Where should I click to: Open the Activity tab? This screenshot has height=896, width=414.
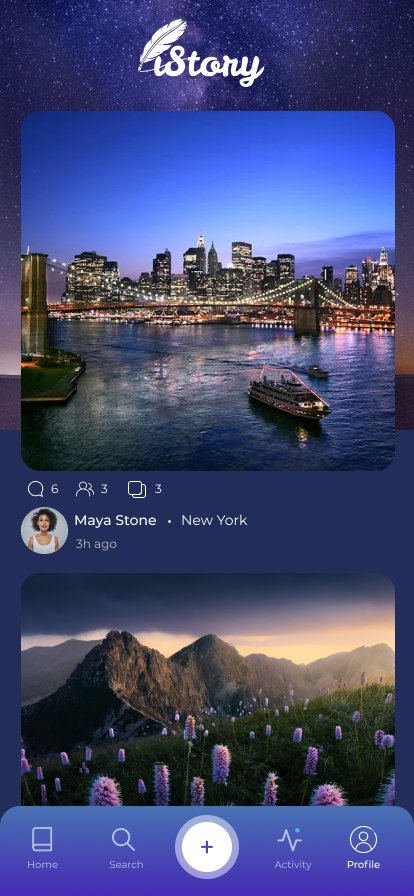click(x=292, y=848)
